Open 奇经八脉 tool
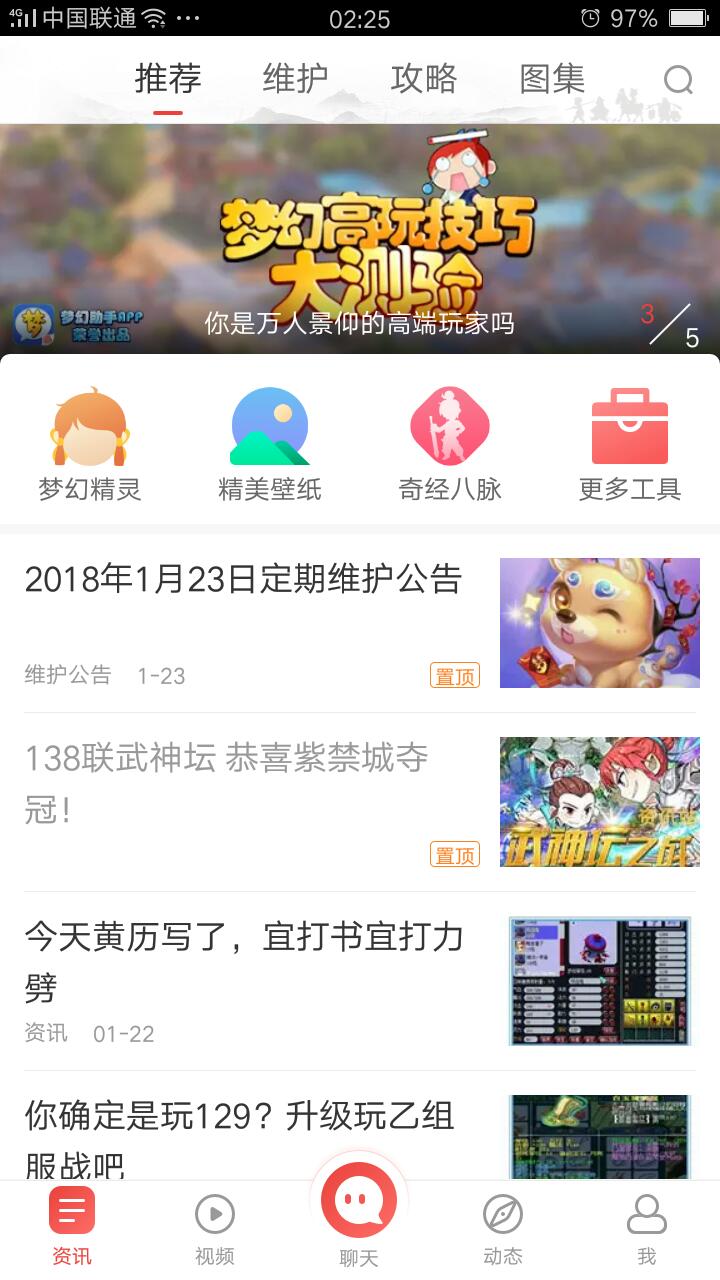 click(x=450, y=445)
